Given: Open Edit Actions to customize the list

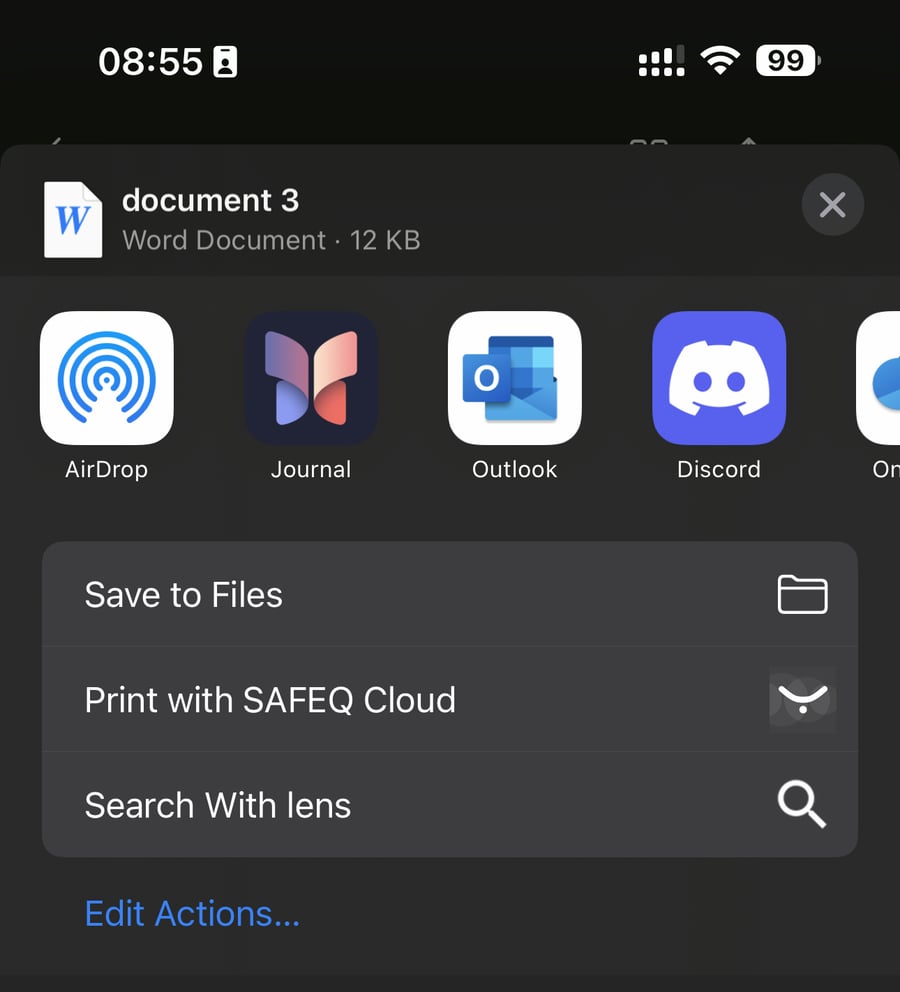Looking at the screenshot, I should [x=192, y=913].
